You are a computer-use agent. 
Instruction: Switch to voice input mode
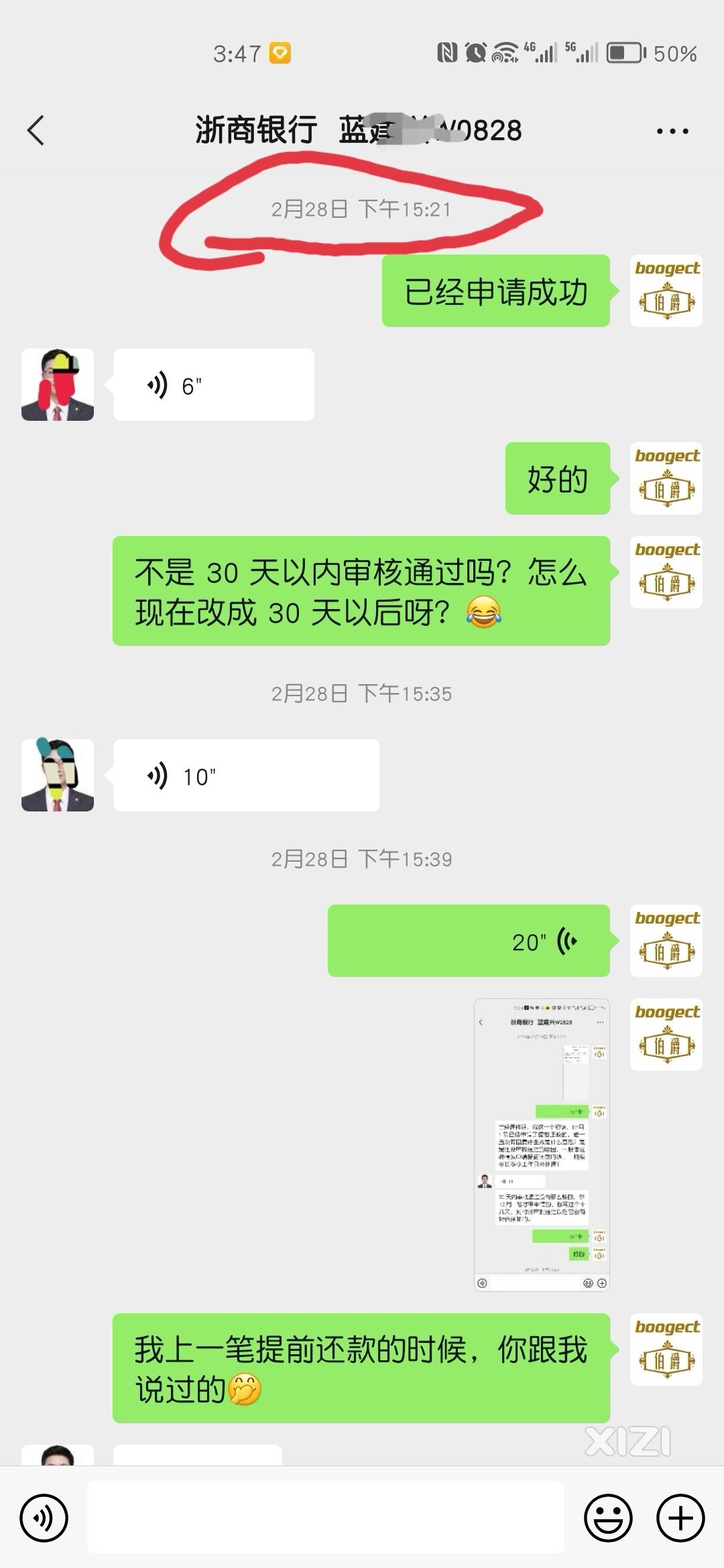tap(44, 1518)
